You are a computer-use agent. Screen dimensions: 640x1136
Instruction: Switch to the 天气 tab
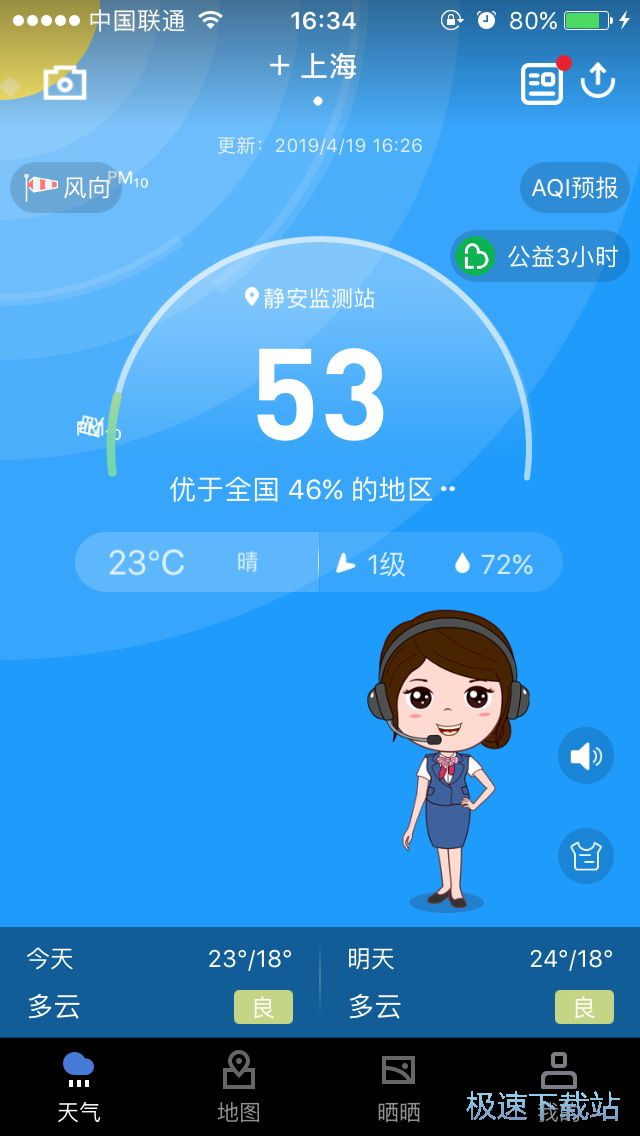(79, 1087)
